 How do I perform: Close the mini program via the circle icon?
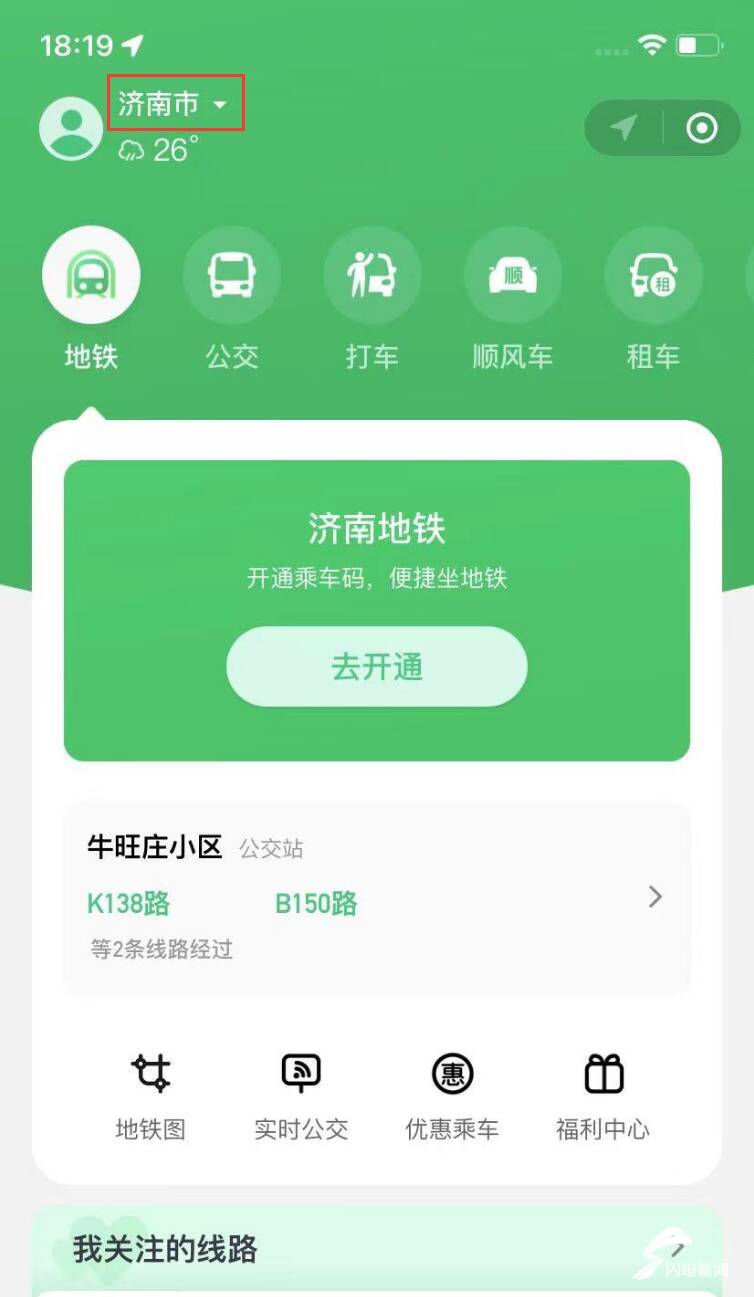coord(701,128)
